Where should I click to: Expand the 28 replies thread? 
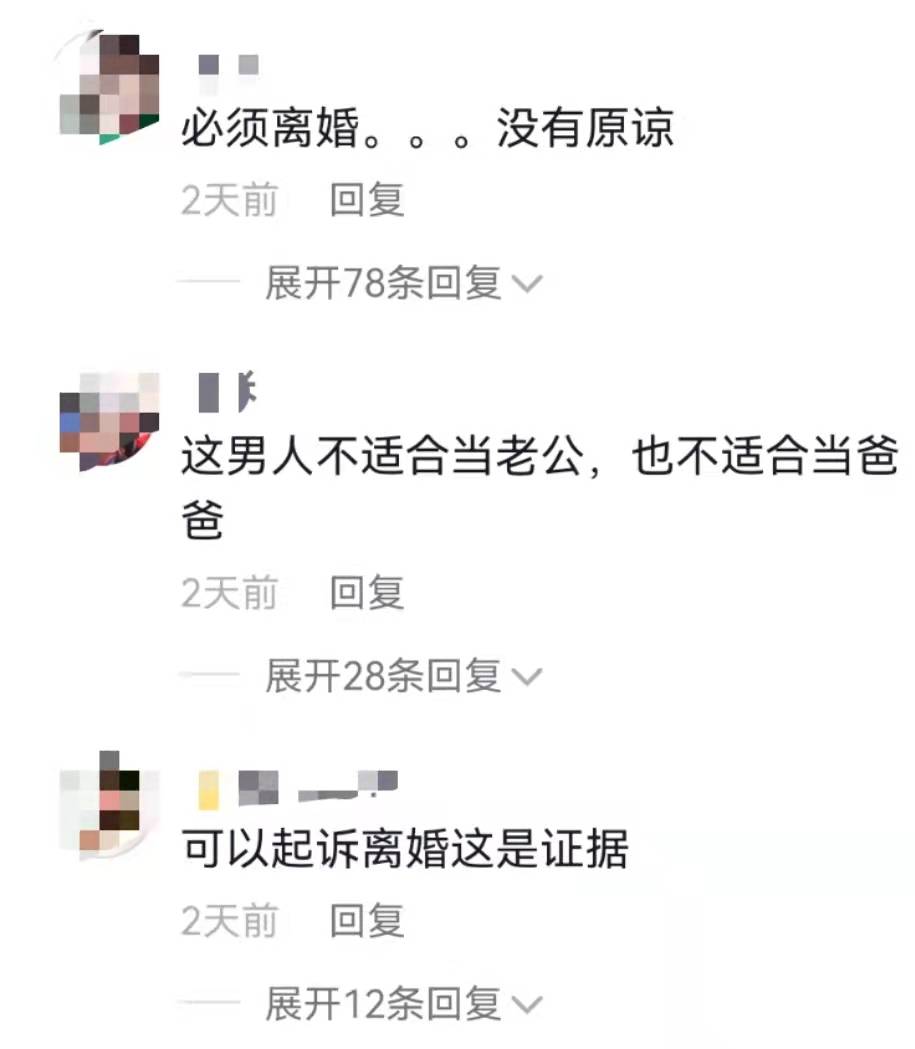[x=402, y=677]
